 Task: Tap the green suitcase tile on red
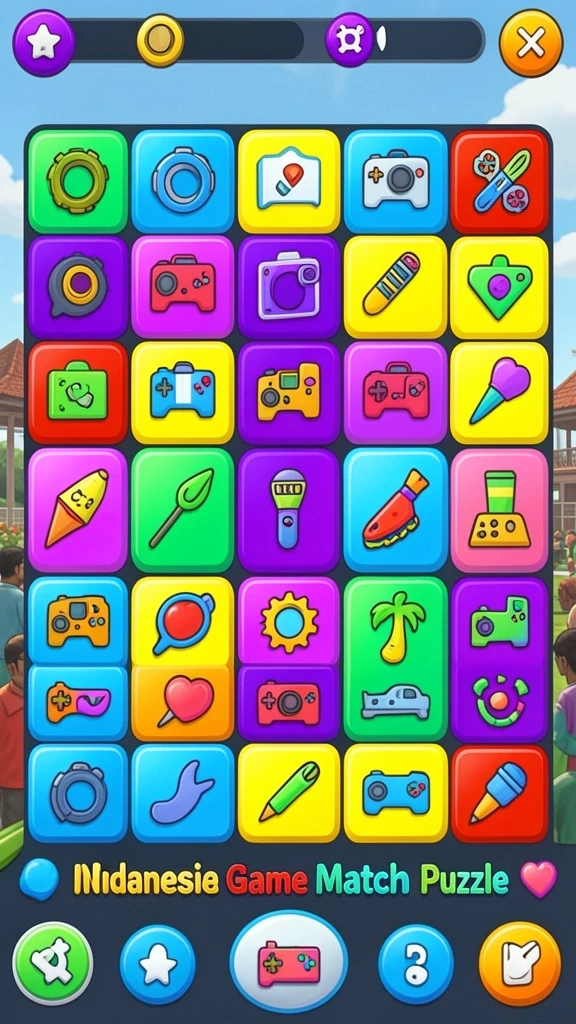coord(78,392)
